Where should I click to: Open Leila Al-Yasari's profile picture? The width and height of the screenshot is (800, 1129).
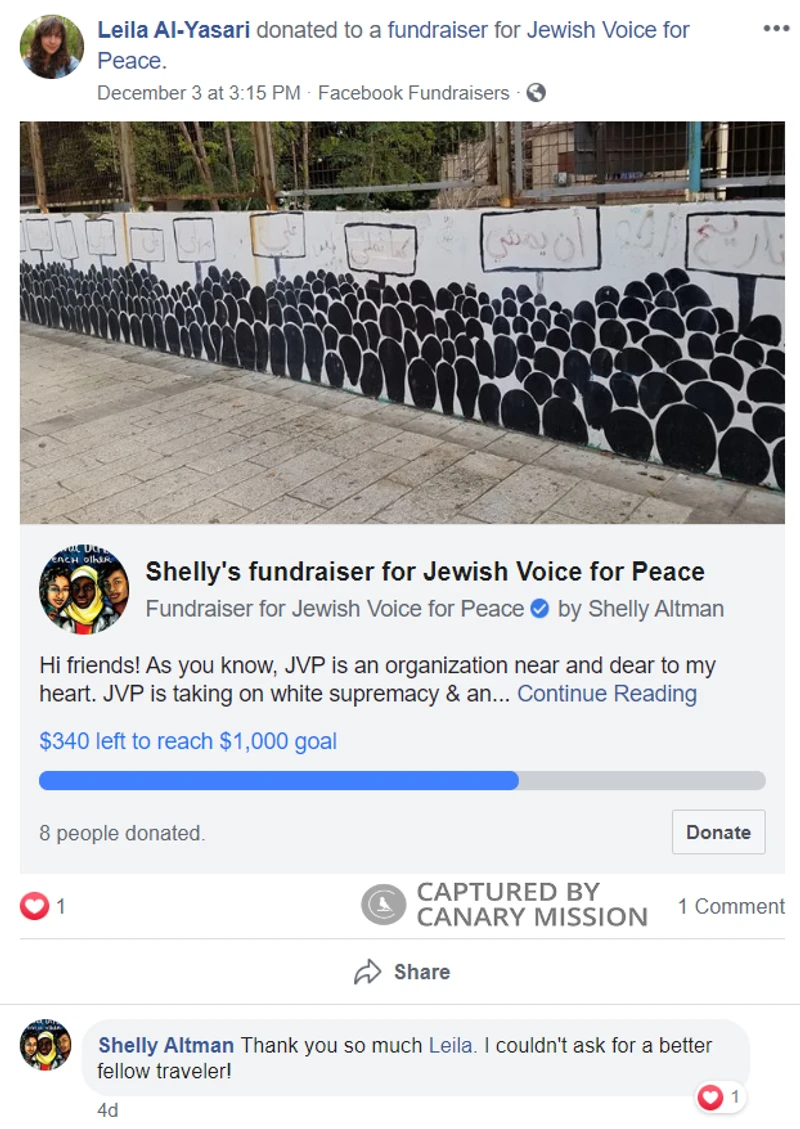tap(52, 47)
